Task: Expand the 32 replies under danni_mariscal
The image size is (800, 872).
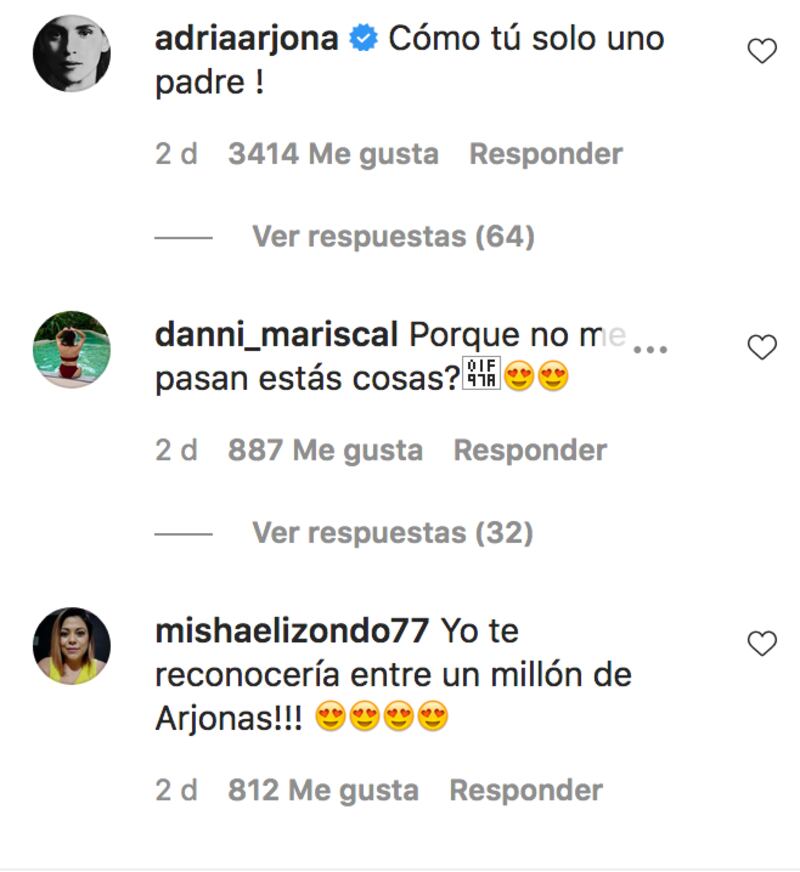Action: [392, 533]
